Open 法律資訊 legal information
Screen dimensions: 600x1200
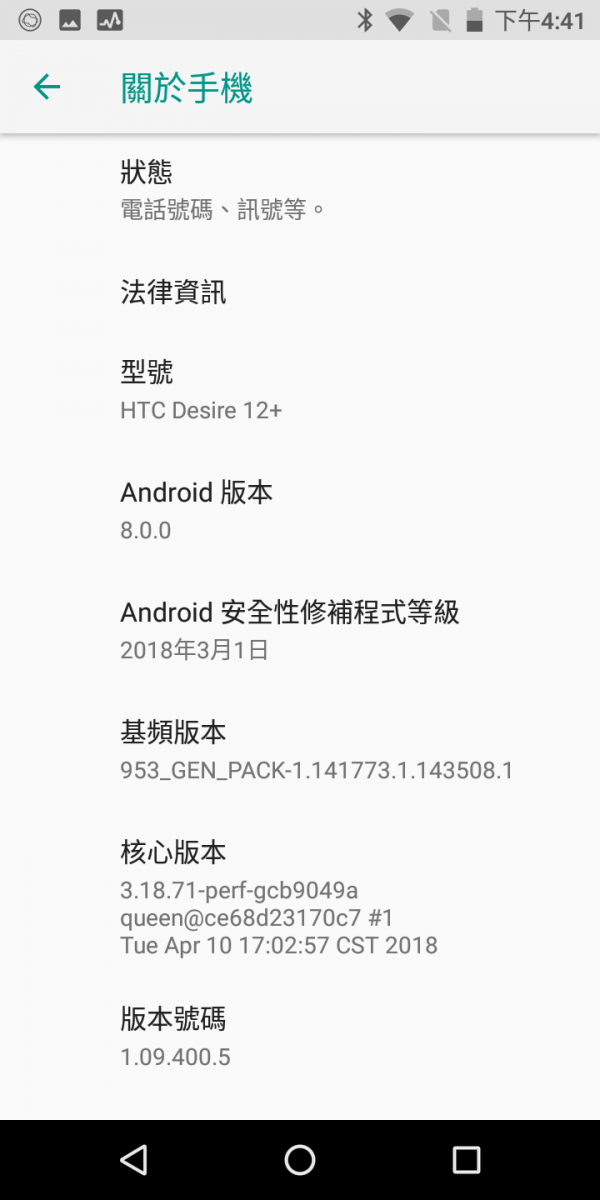tap(300, 291)
